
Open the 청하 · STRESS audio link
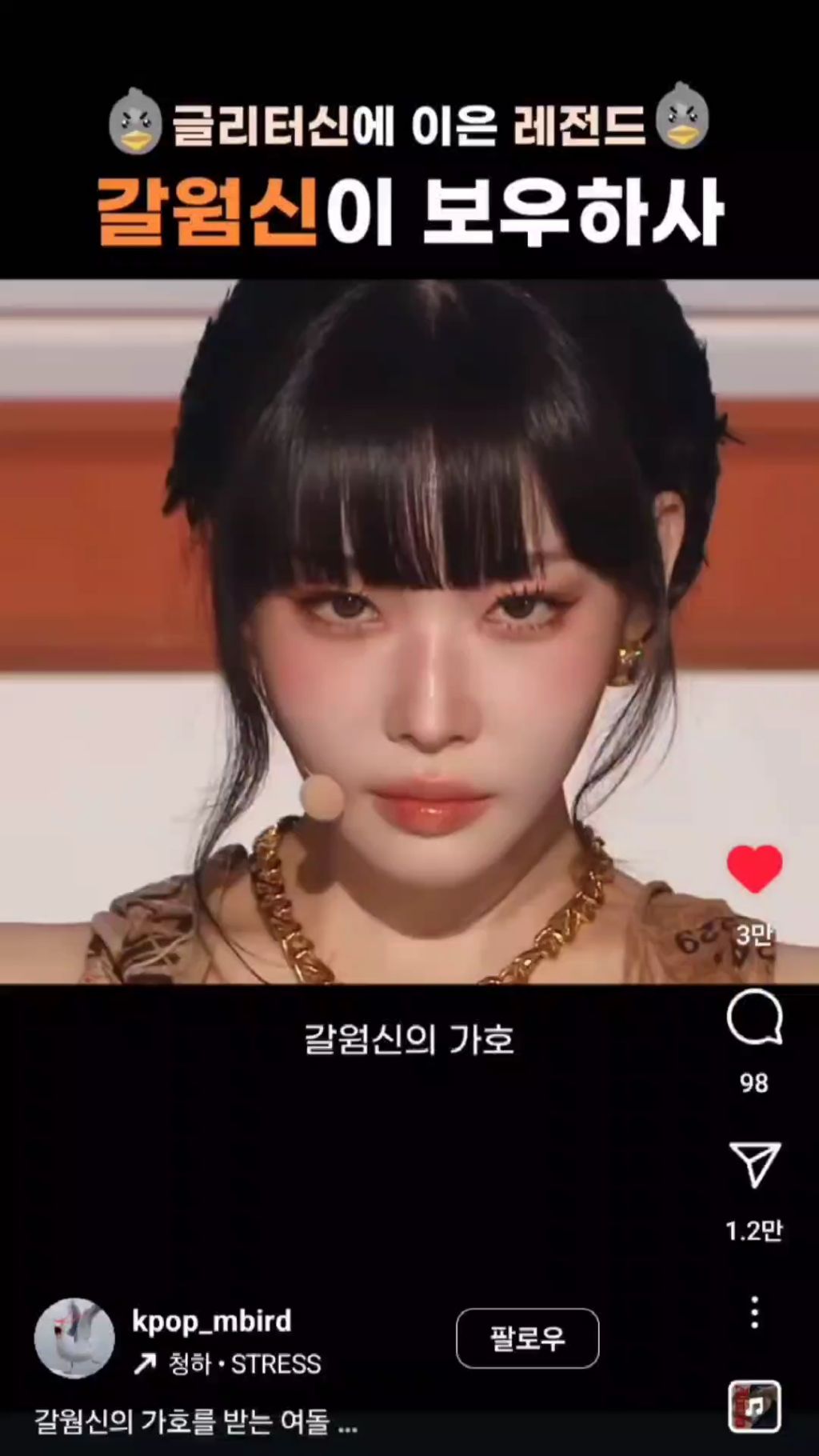coord(227,1364)
